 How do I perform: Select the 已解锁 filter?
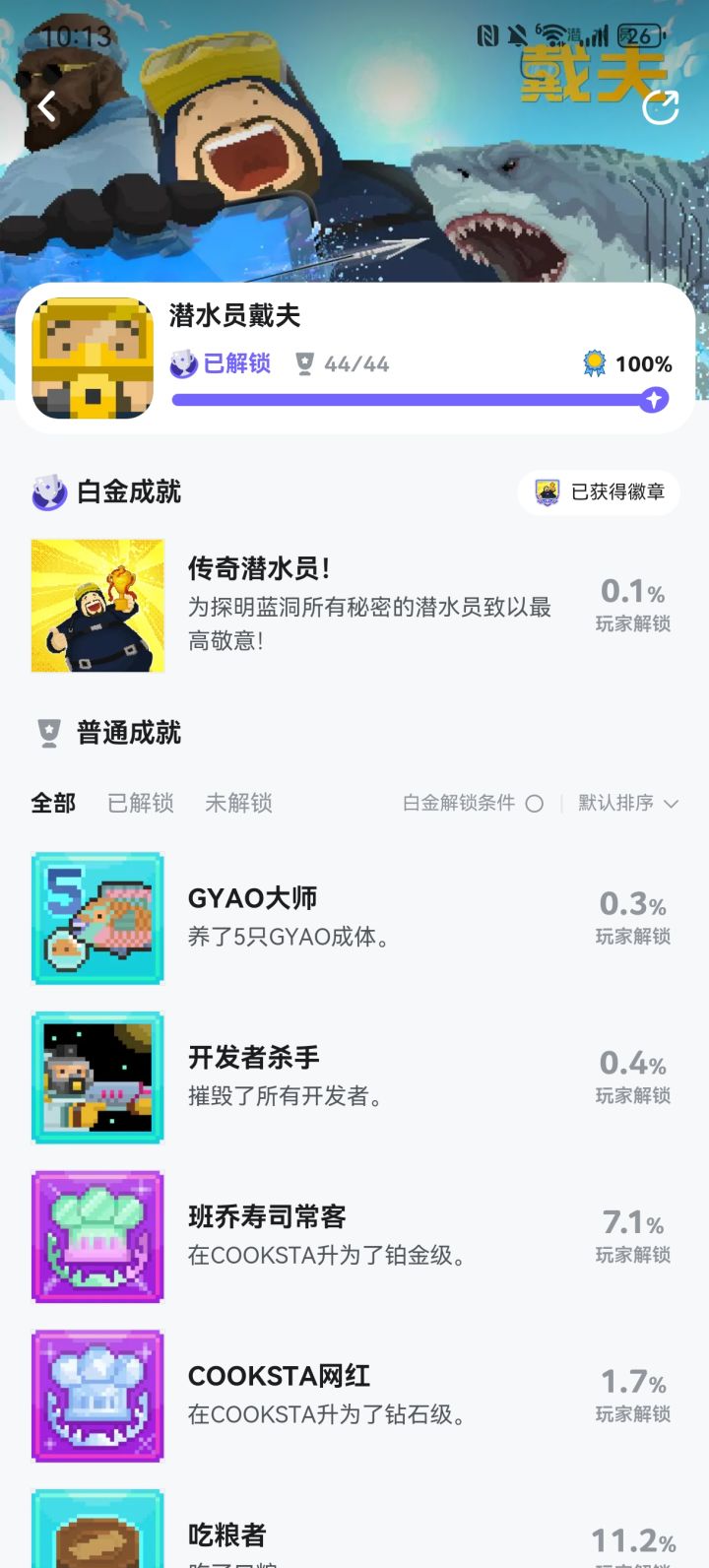138,803
